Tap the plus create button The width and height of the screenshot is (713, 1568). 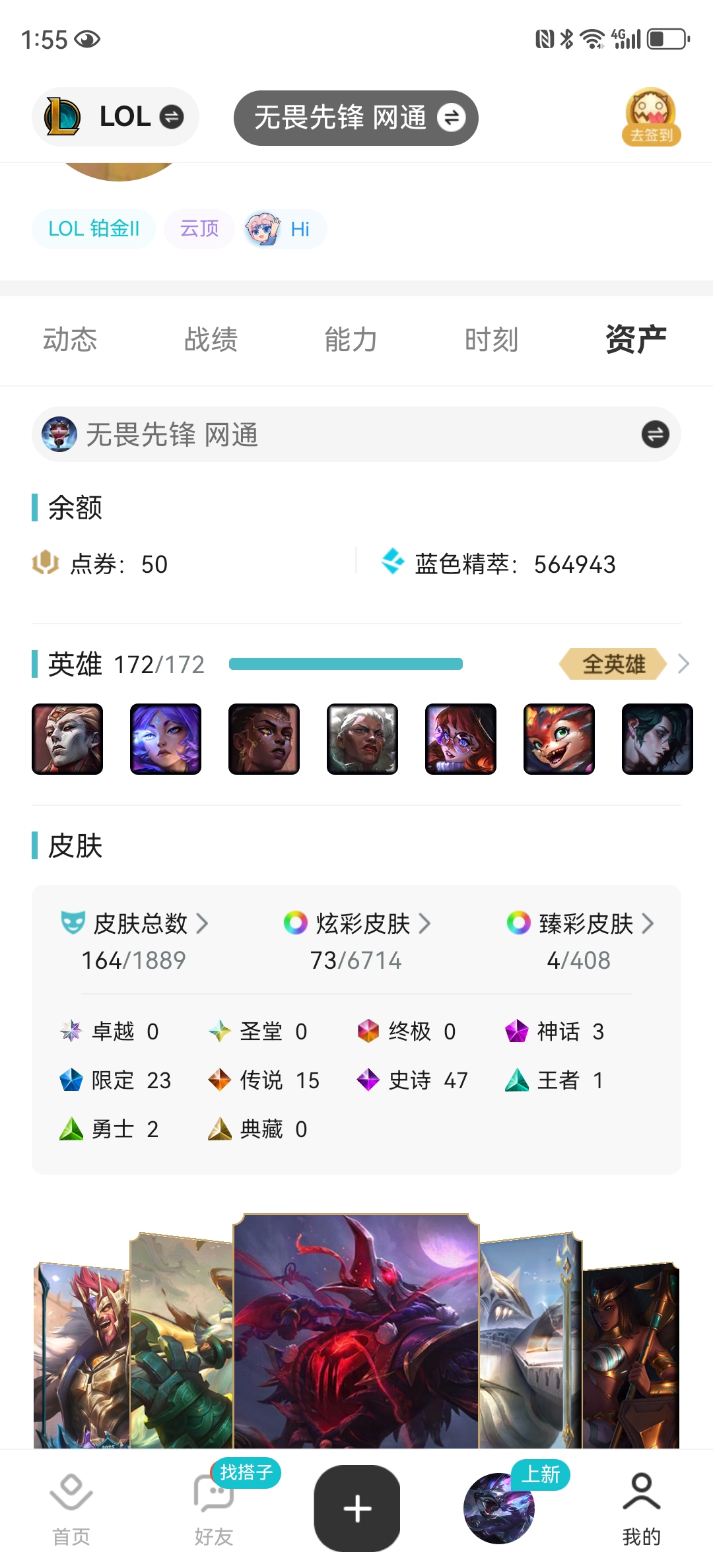click(357, 1509)
